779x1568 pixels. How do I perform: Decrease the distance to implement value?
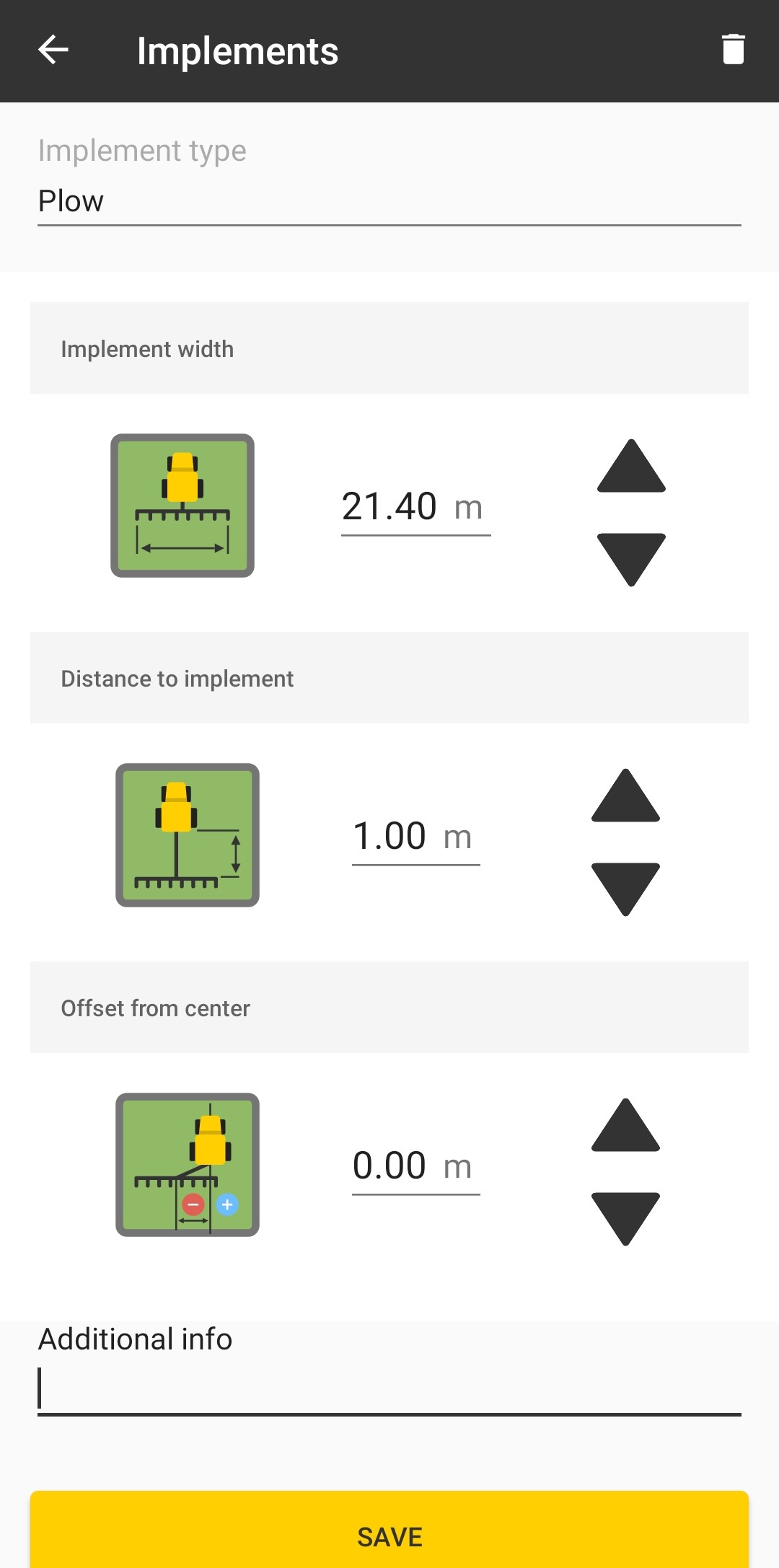(625, 889)
